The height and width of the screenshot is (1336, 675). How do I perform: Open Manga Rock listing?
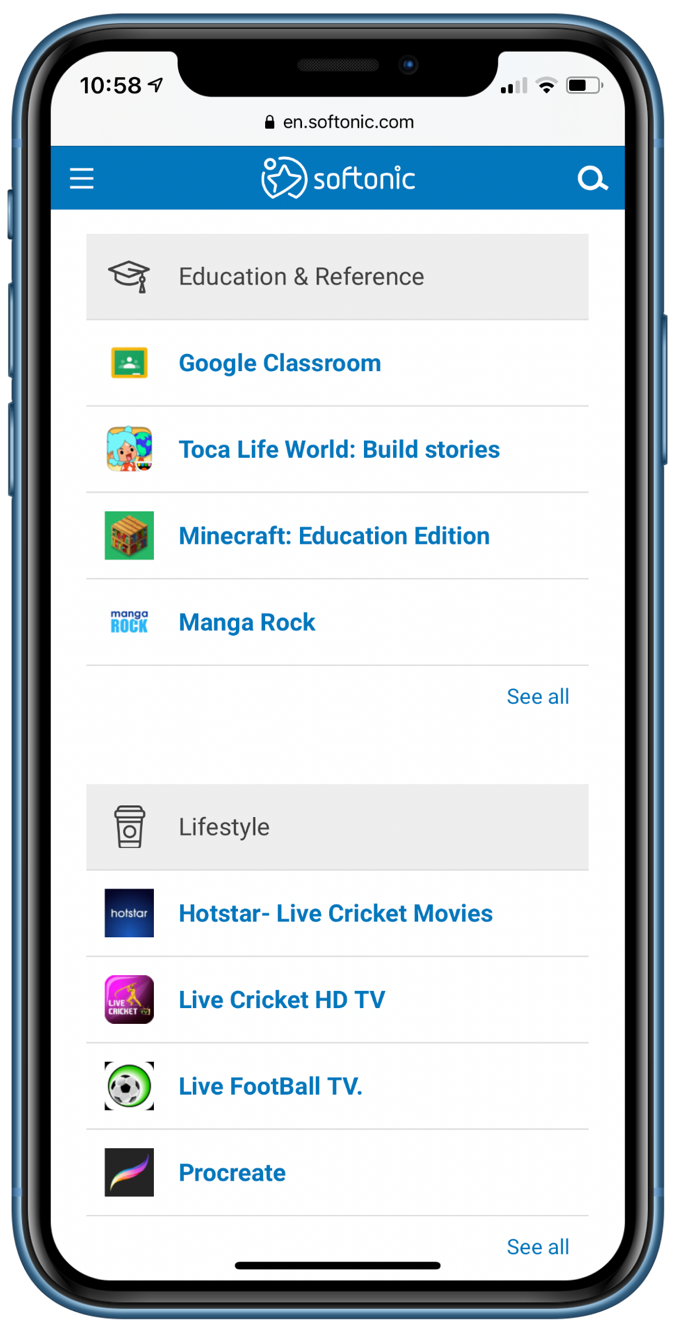coord(246,622)
